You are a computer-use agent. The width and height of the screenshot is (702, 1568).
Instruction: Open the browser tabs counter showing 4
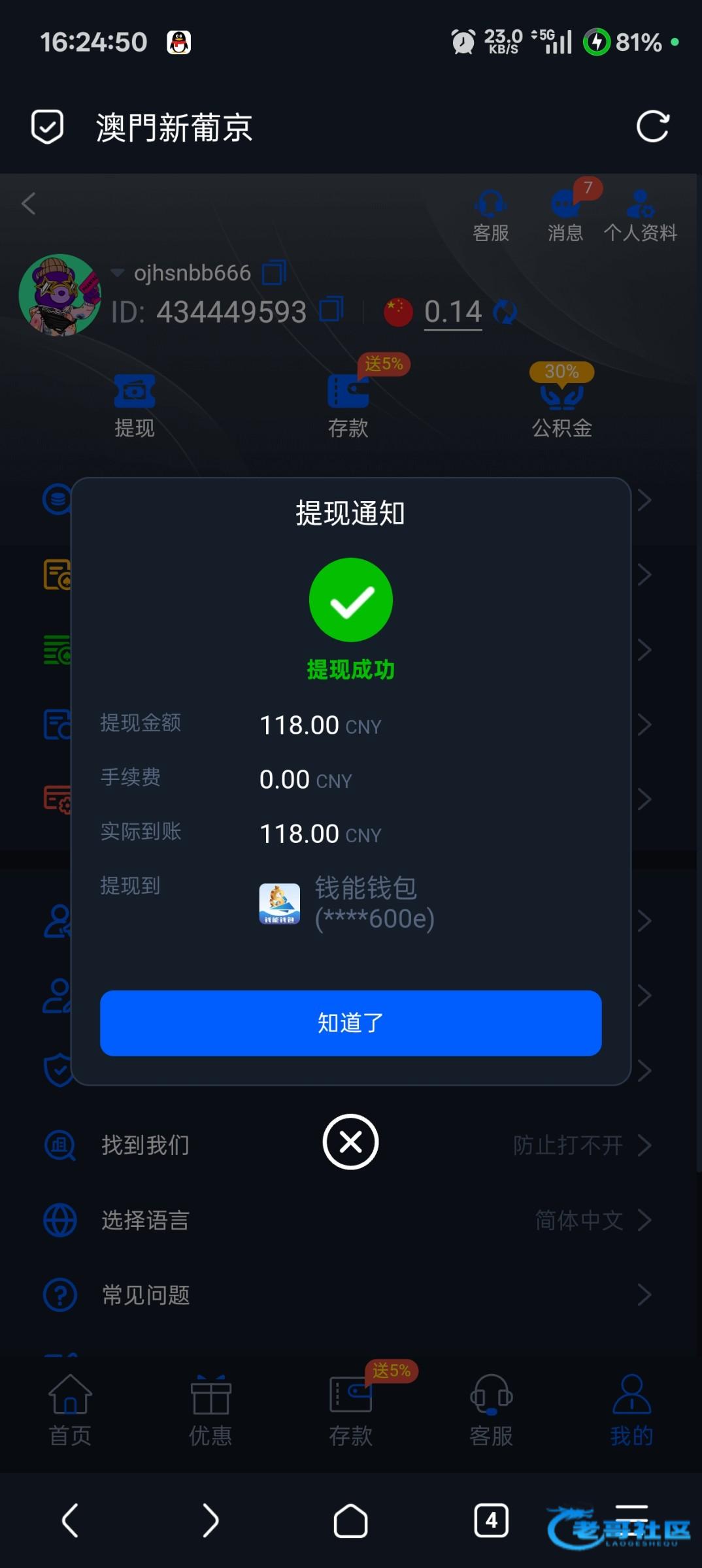(x=491, y=1521)
